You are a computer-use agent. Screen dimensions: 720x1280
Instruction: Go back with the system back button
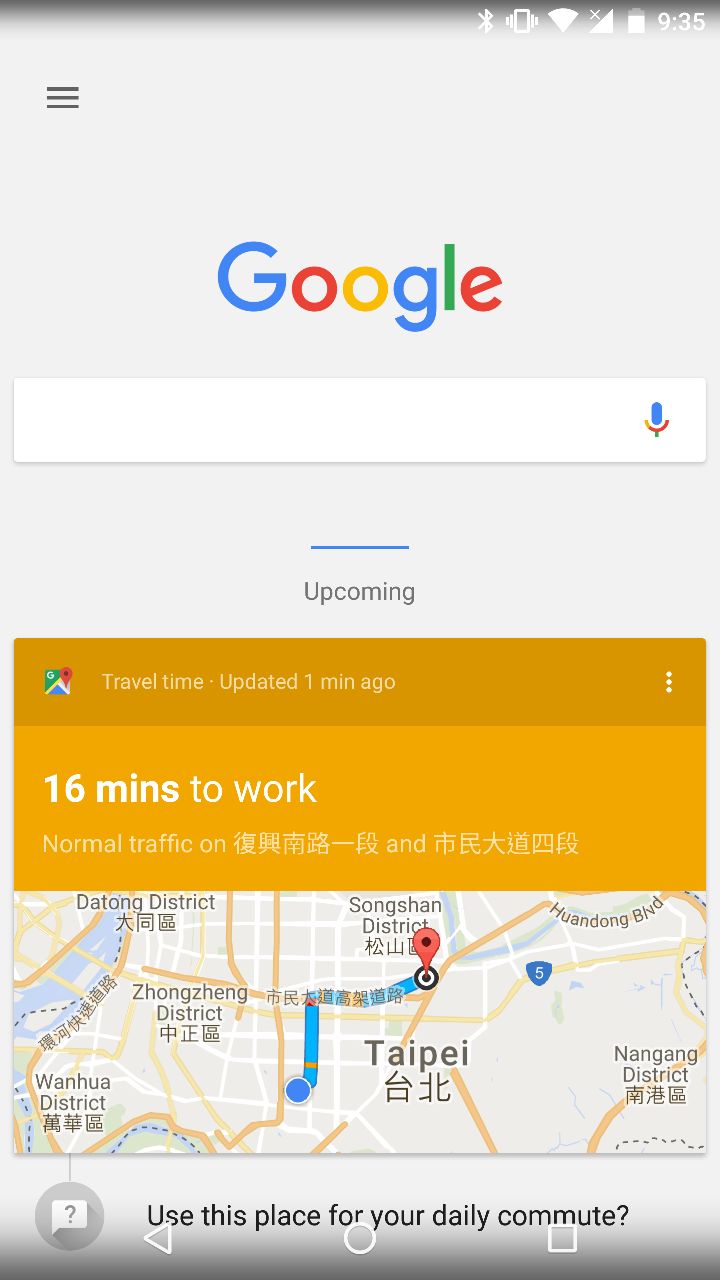coord(158,1239)
